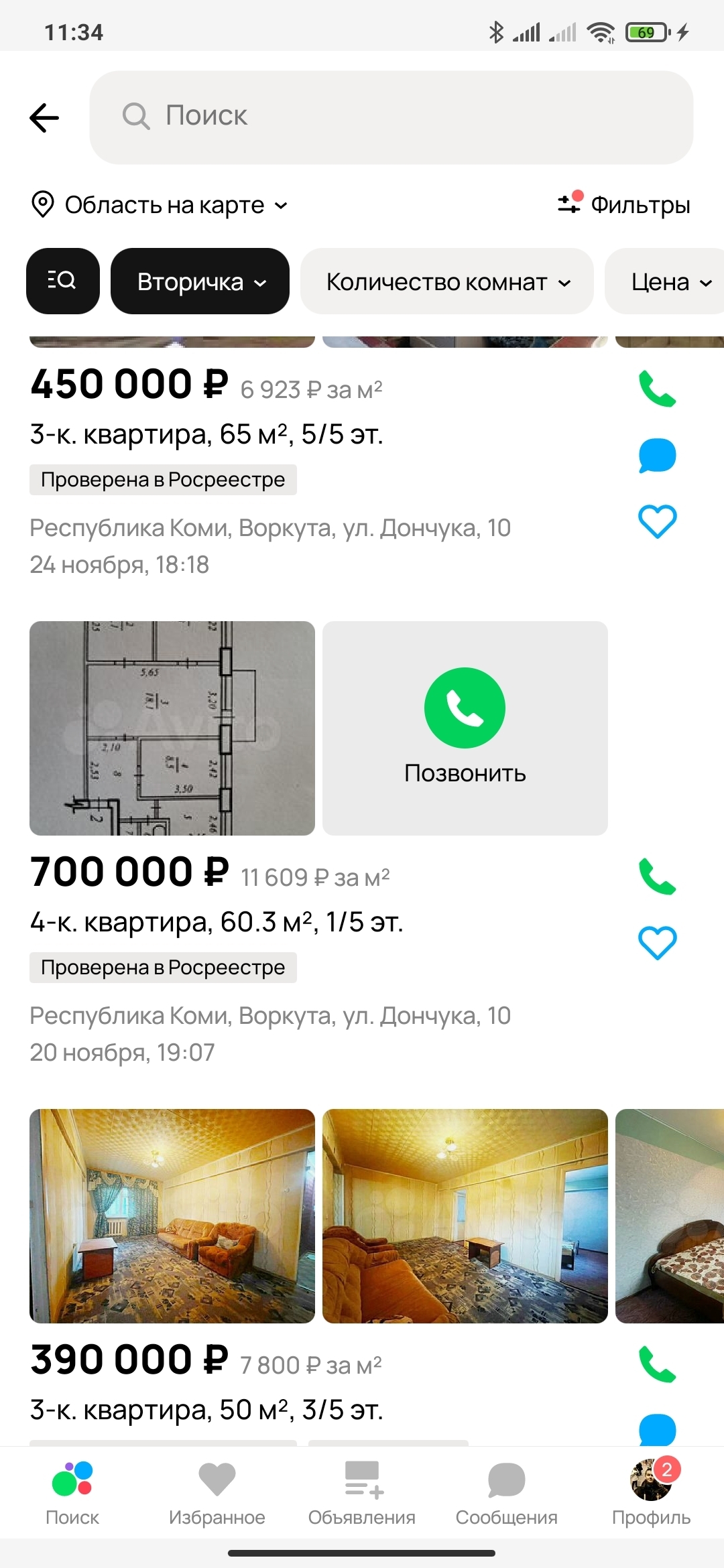Add the 450 000 ₽ flat to favorites
This screenshot has height=1568, width=724.
657,521
